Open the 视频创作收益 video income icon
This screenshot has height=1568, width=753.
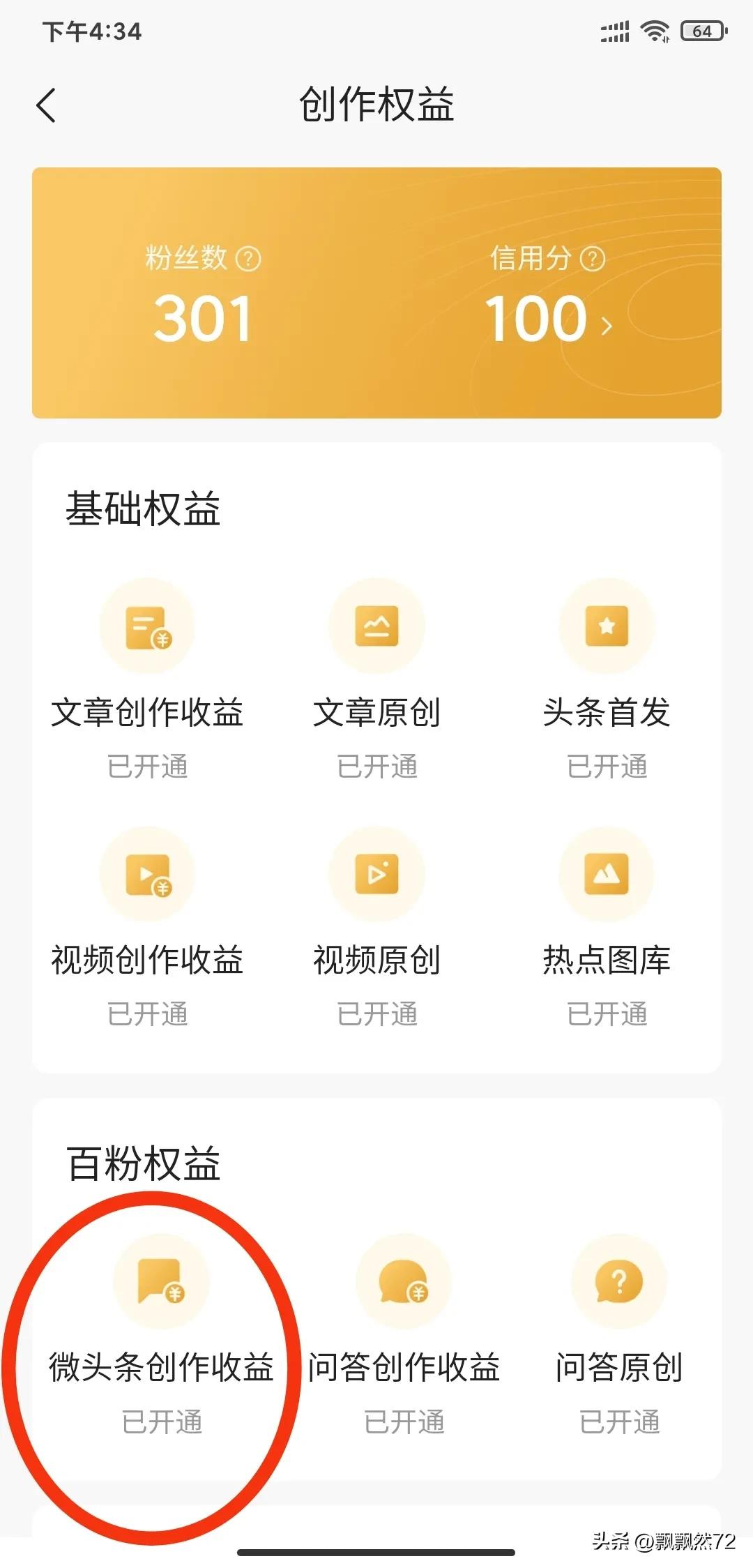coord(146,874)
